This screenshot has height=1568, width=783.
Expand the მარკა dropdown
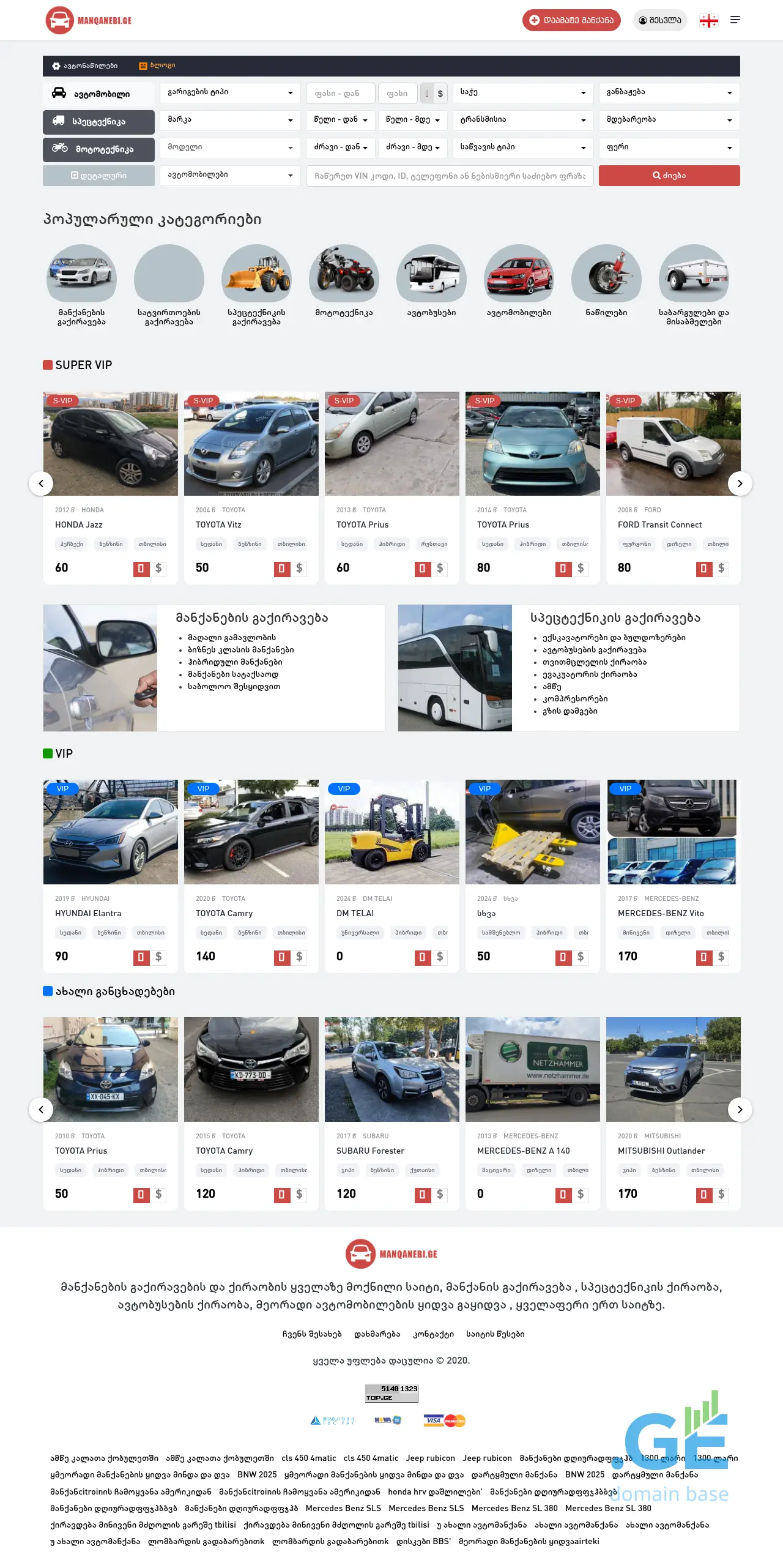[230, 120]
